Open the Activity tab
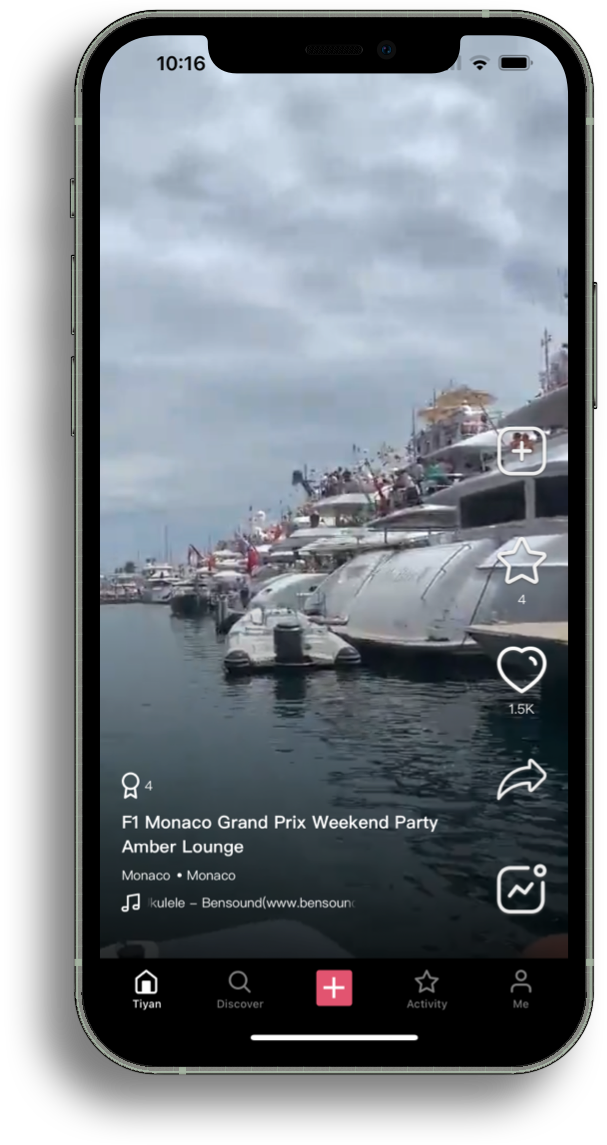Viewport: 607px width, 1145px height. (427, 989)
